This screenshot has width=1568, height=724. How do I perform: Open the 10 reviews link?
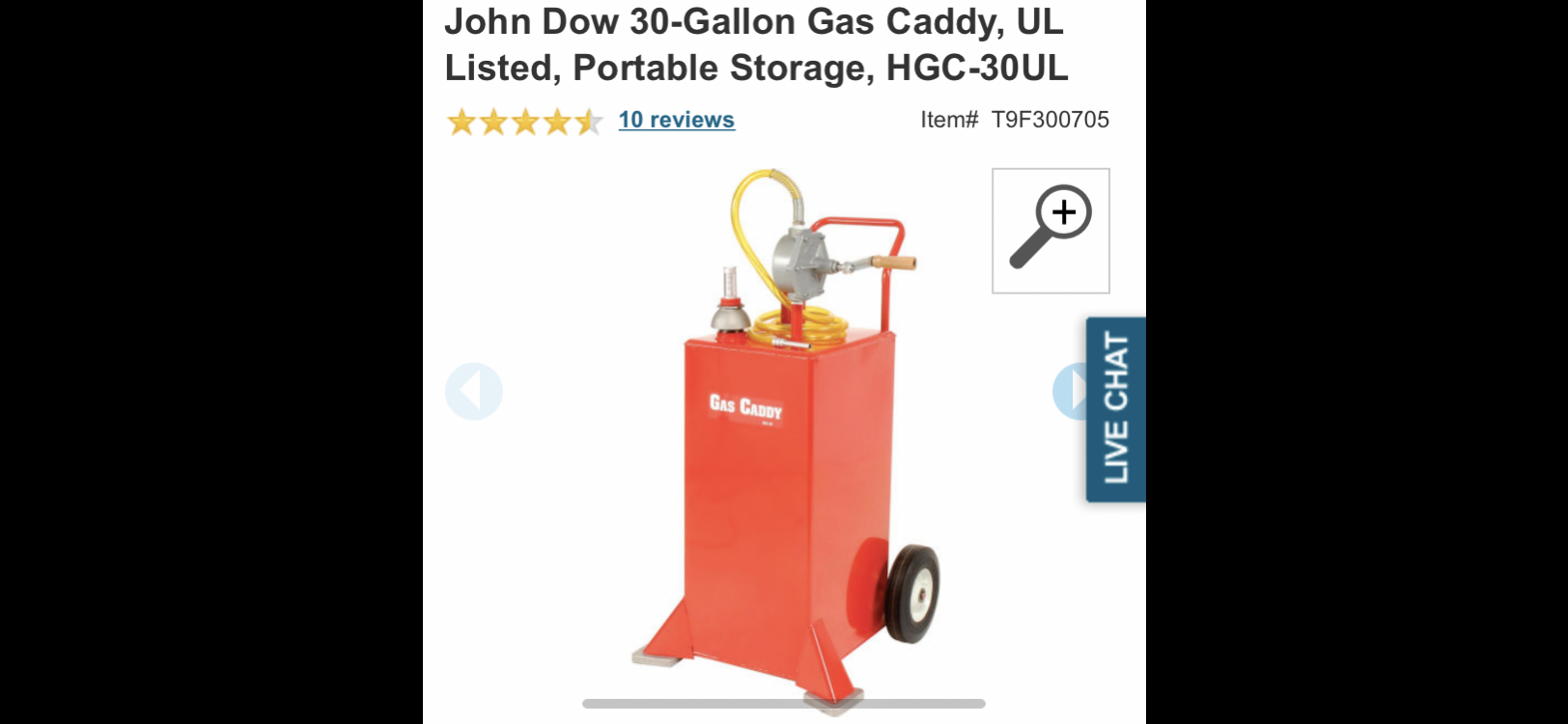[x=676, y=120]
